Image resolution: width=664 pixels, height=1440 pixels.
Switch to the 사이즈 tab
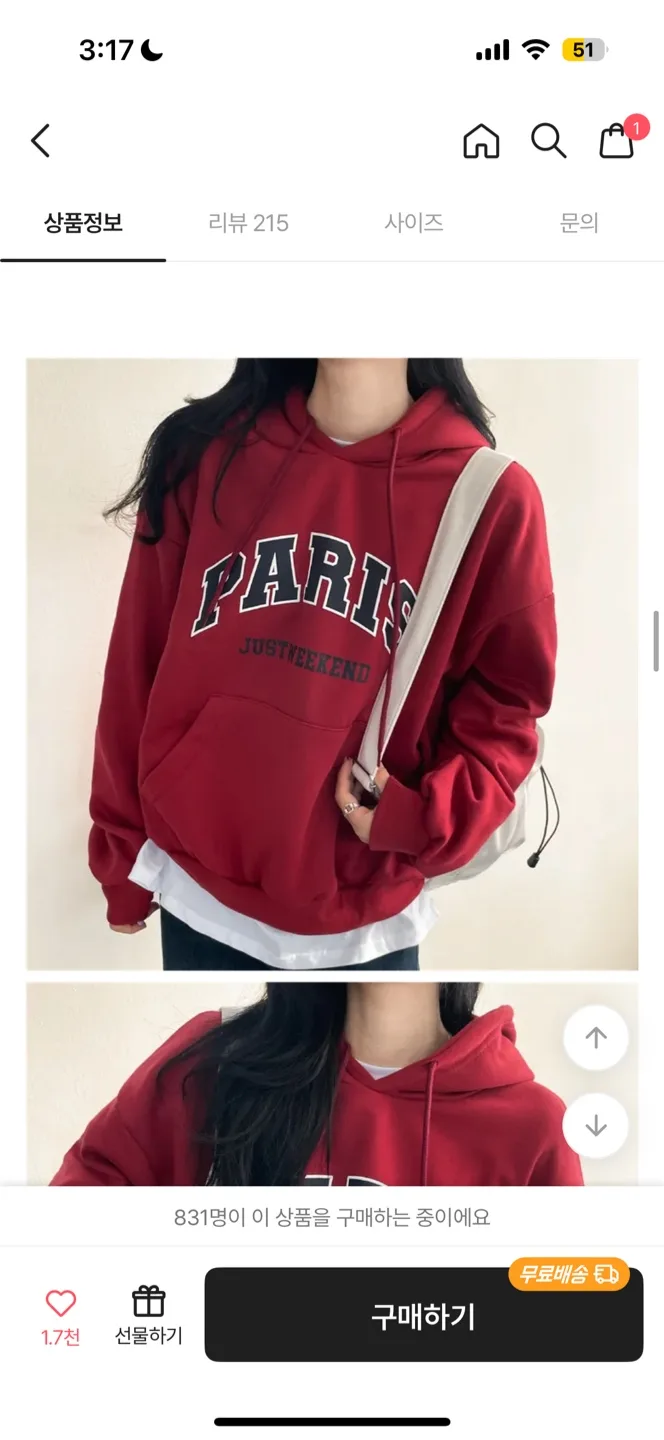pos(414,223)
